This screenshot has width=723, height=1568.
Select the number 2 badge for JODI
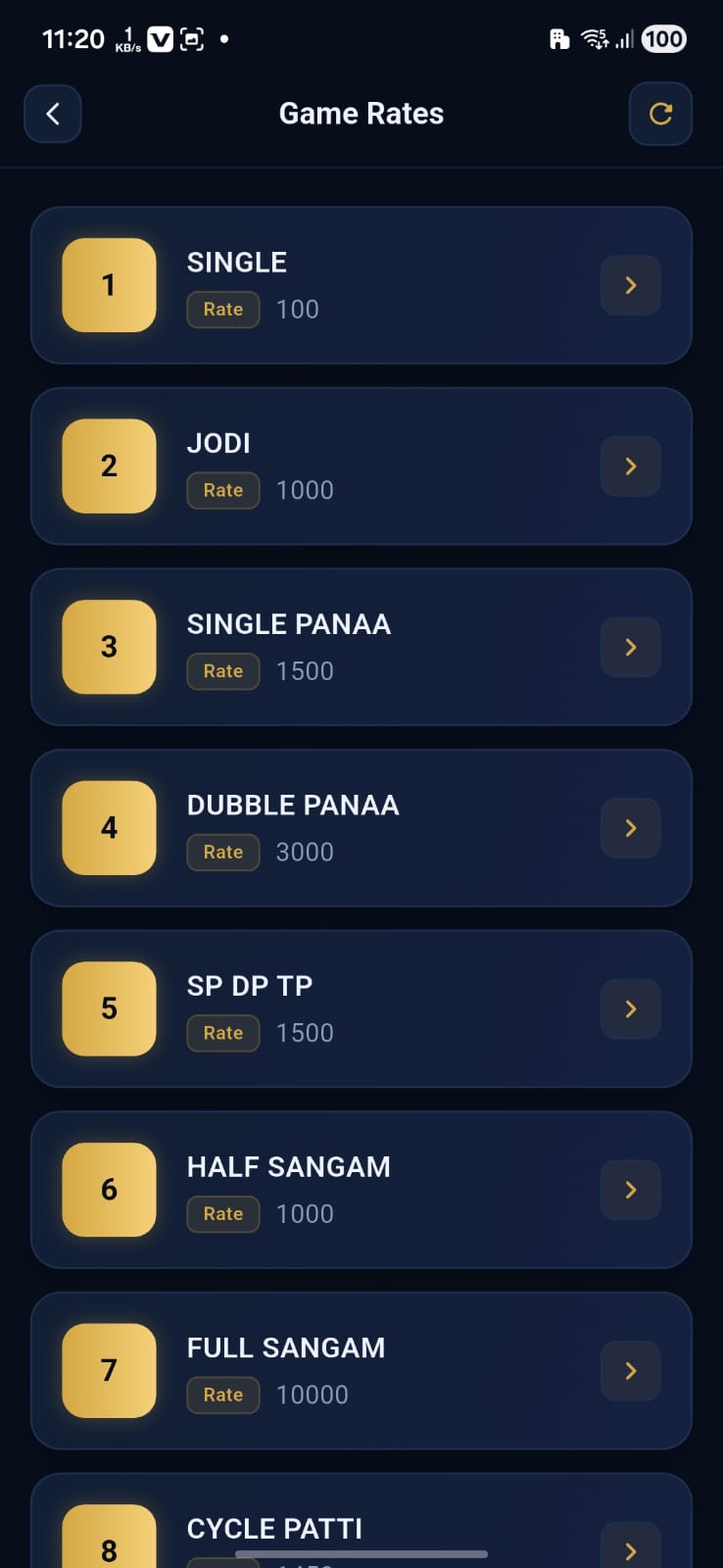point(108,466)
